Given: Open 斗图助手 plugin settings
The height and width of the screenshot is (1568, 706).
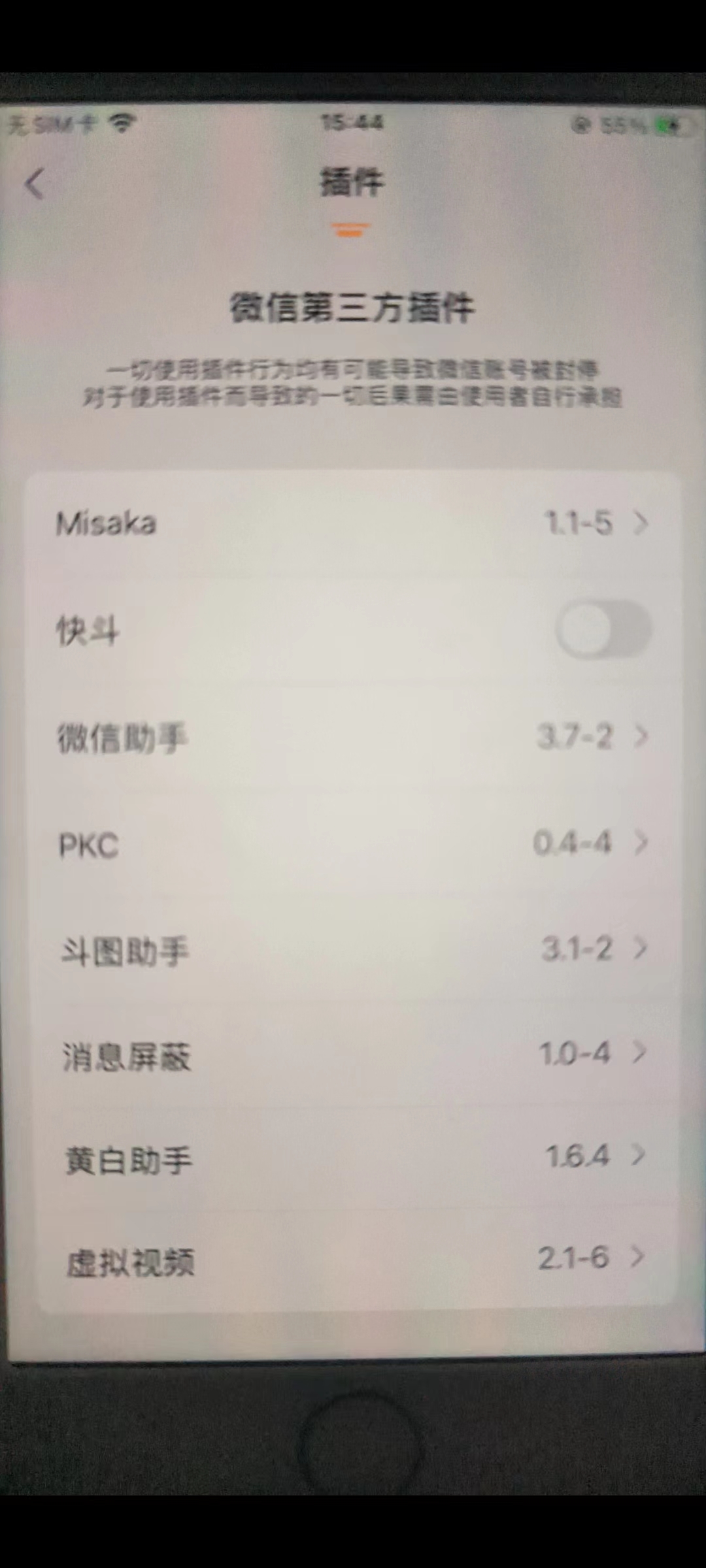Looking at the screenshot, I should pos(352,949).
